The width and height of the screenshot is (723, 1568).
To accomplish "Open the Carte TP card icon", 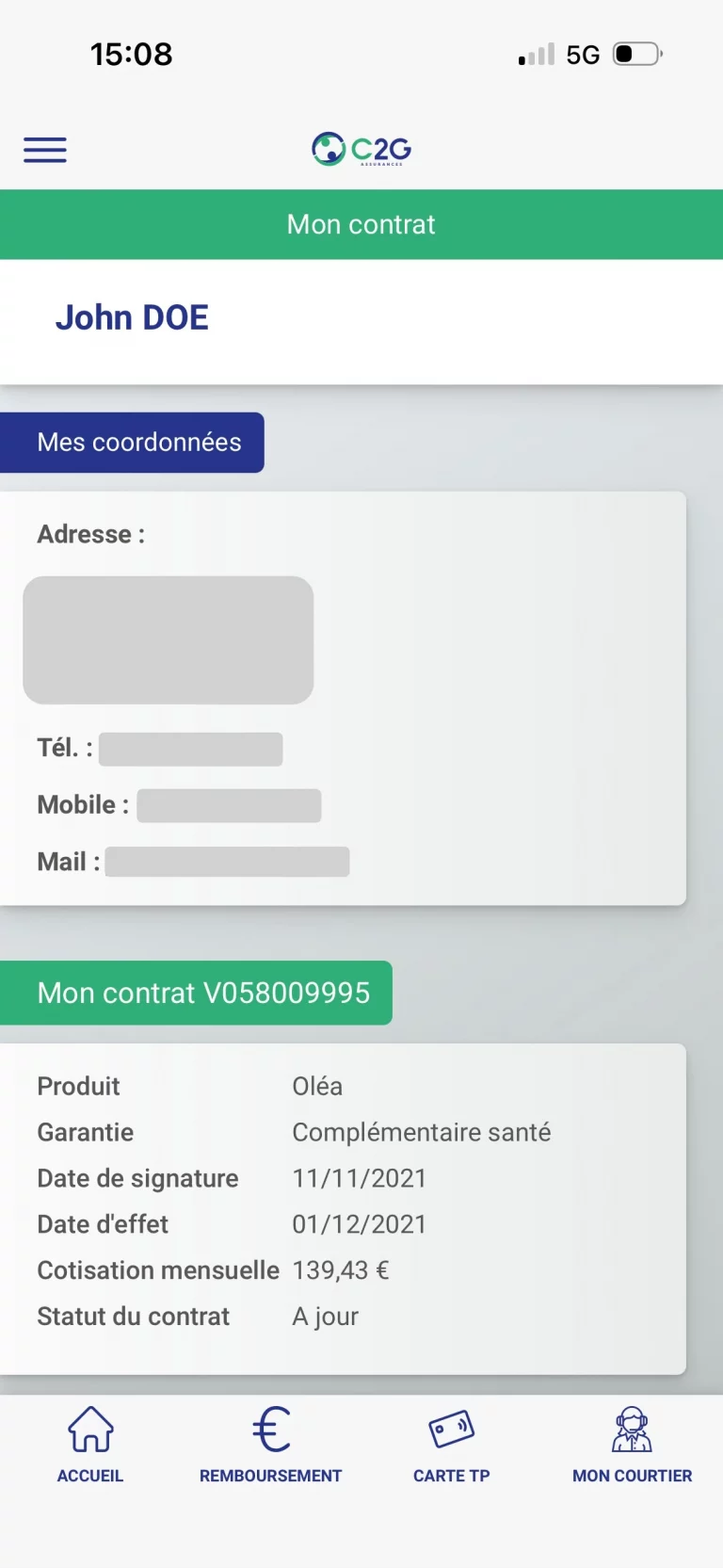I will point(450,1429).
